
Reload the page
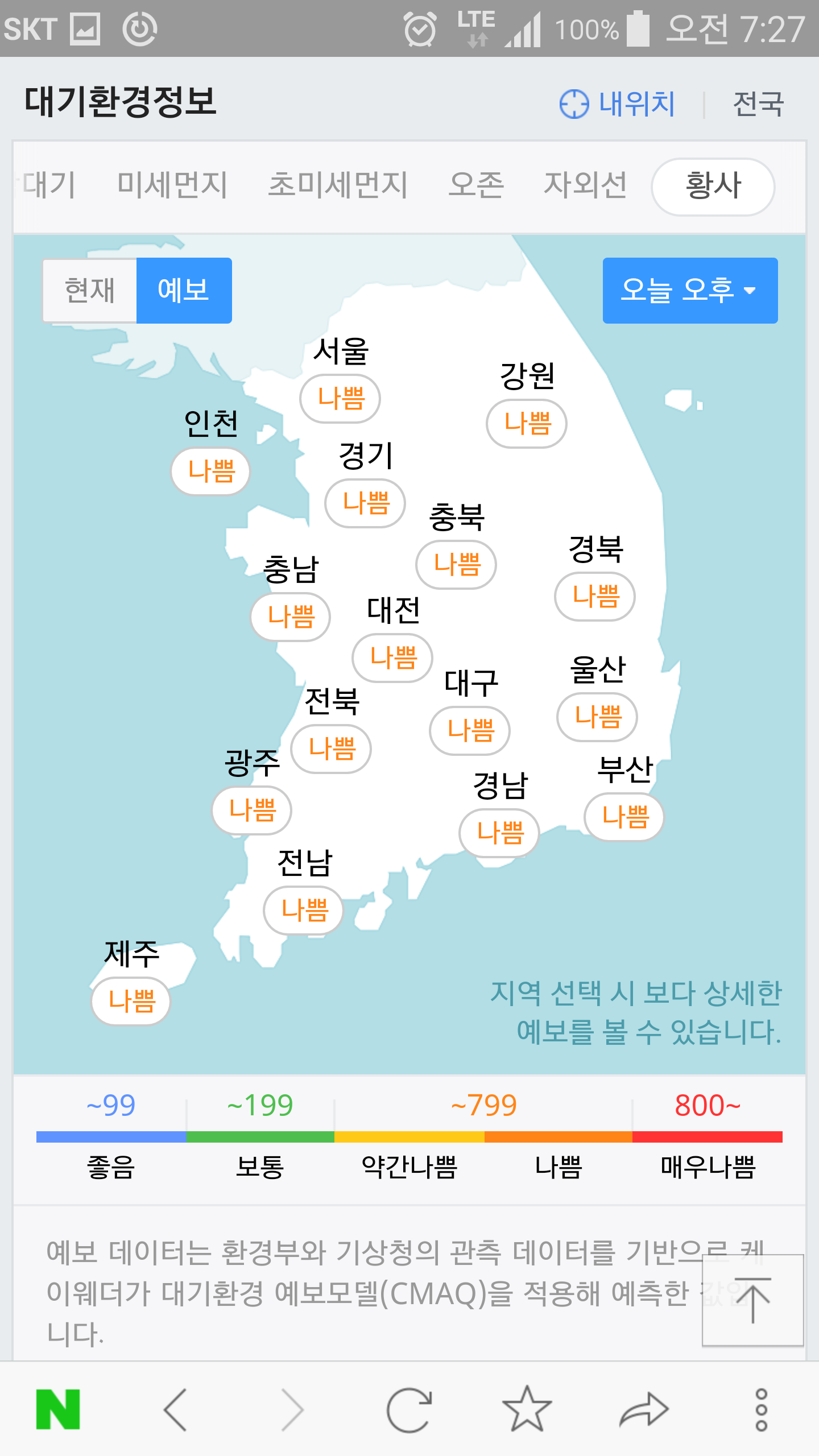click(x=409, y=1409)
